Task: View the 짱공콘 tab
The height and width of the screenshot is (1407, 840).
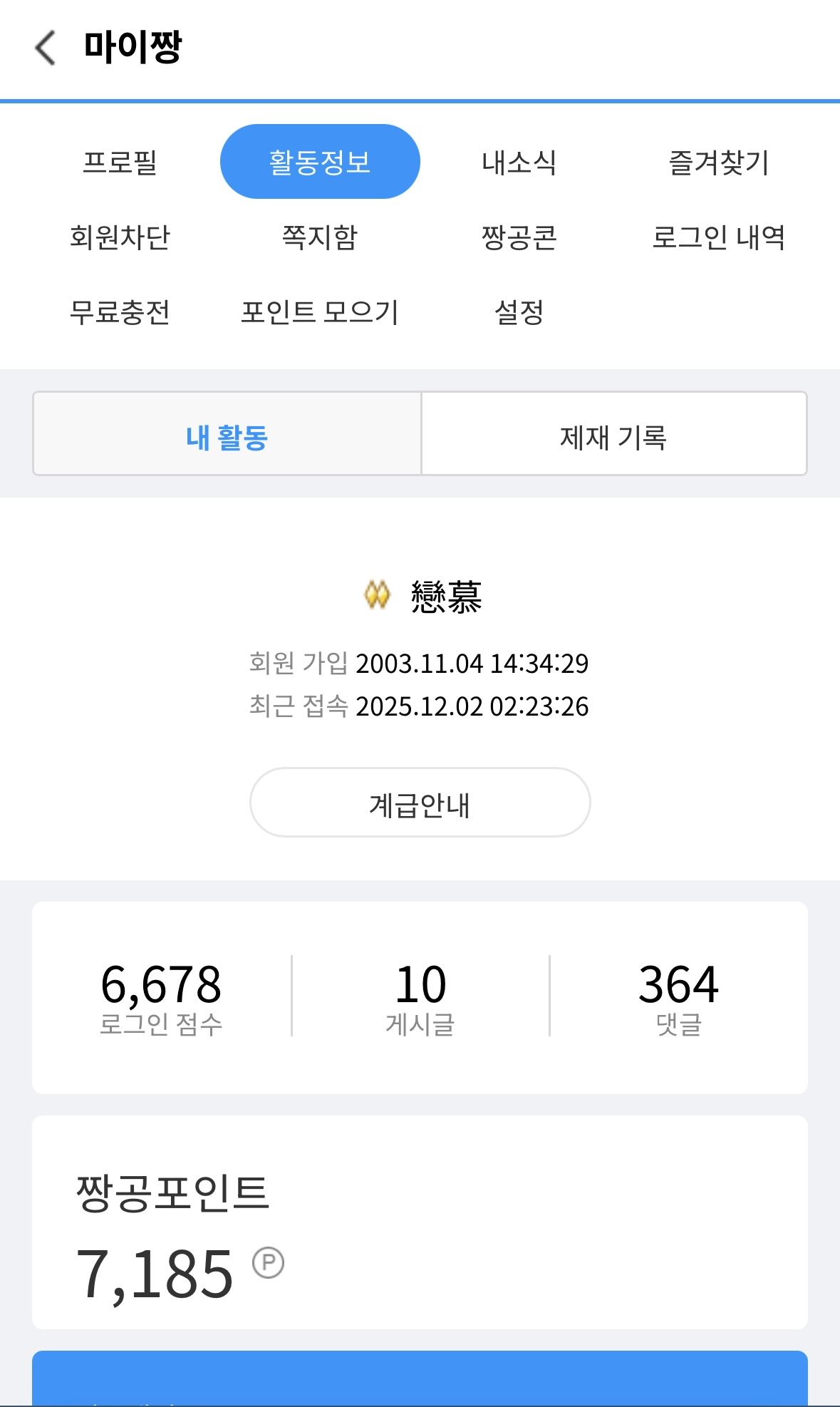Action: point(519,237)
